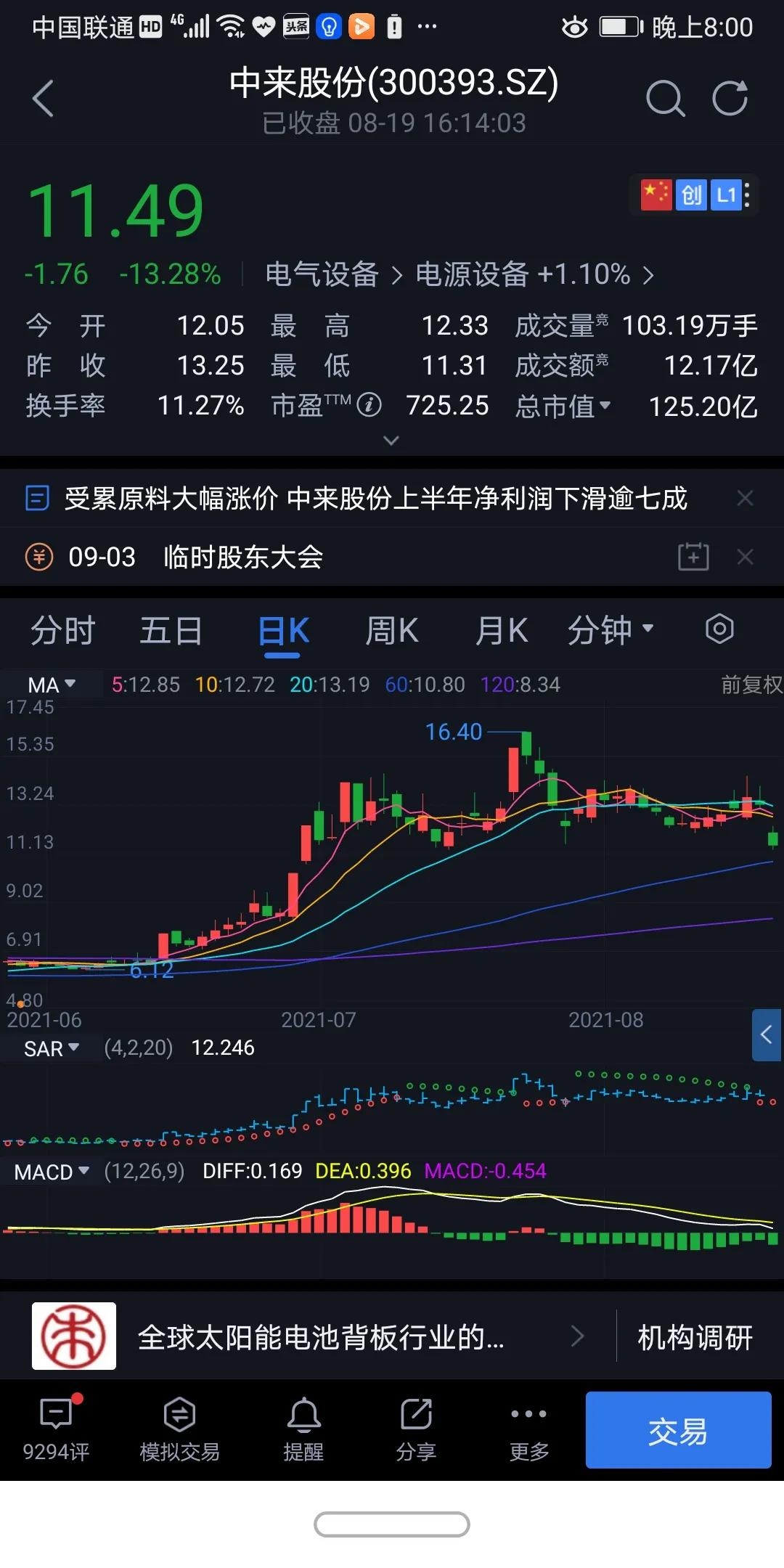Open chart settings via the gear icon
784x1568 pixels.
[x=719, y=630]
